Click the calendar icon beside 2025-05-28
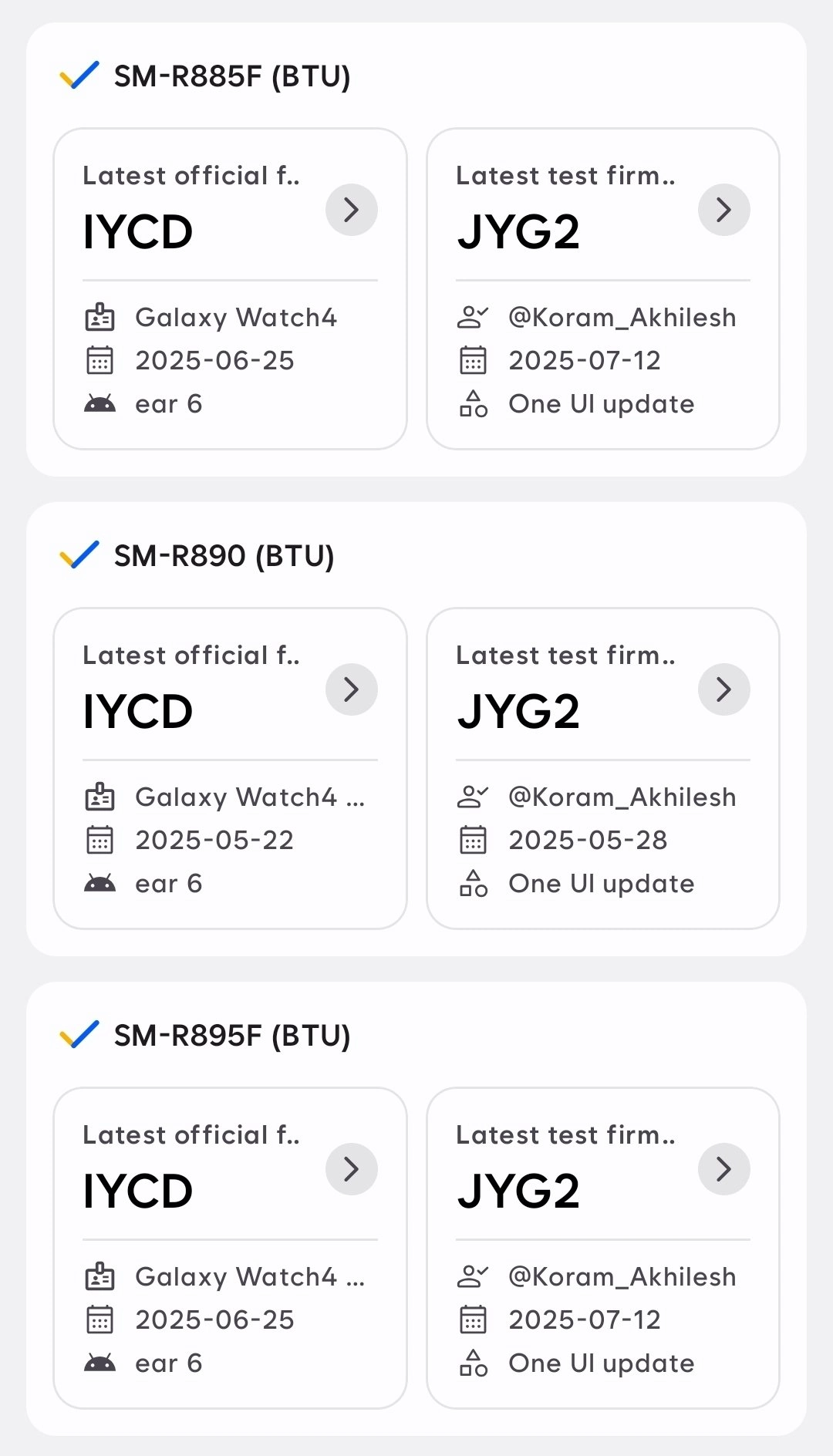This screenshot has width=833, height=1456. [x=474, y=840]
